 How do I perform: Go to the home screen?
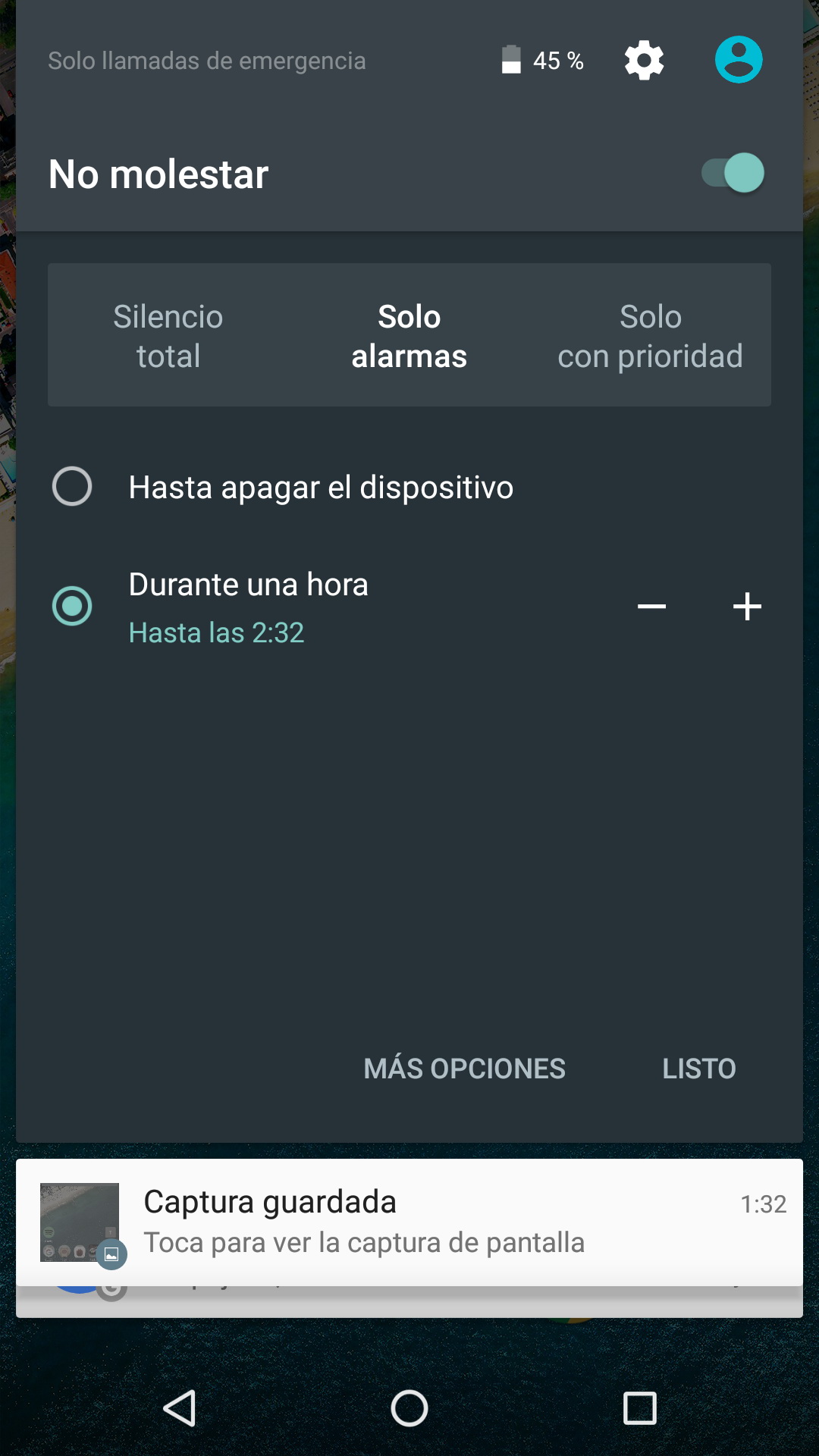[409, 1408]
